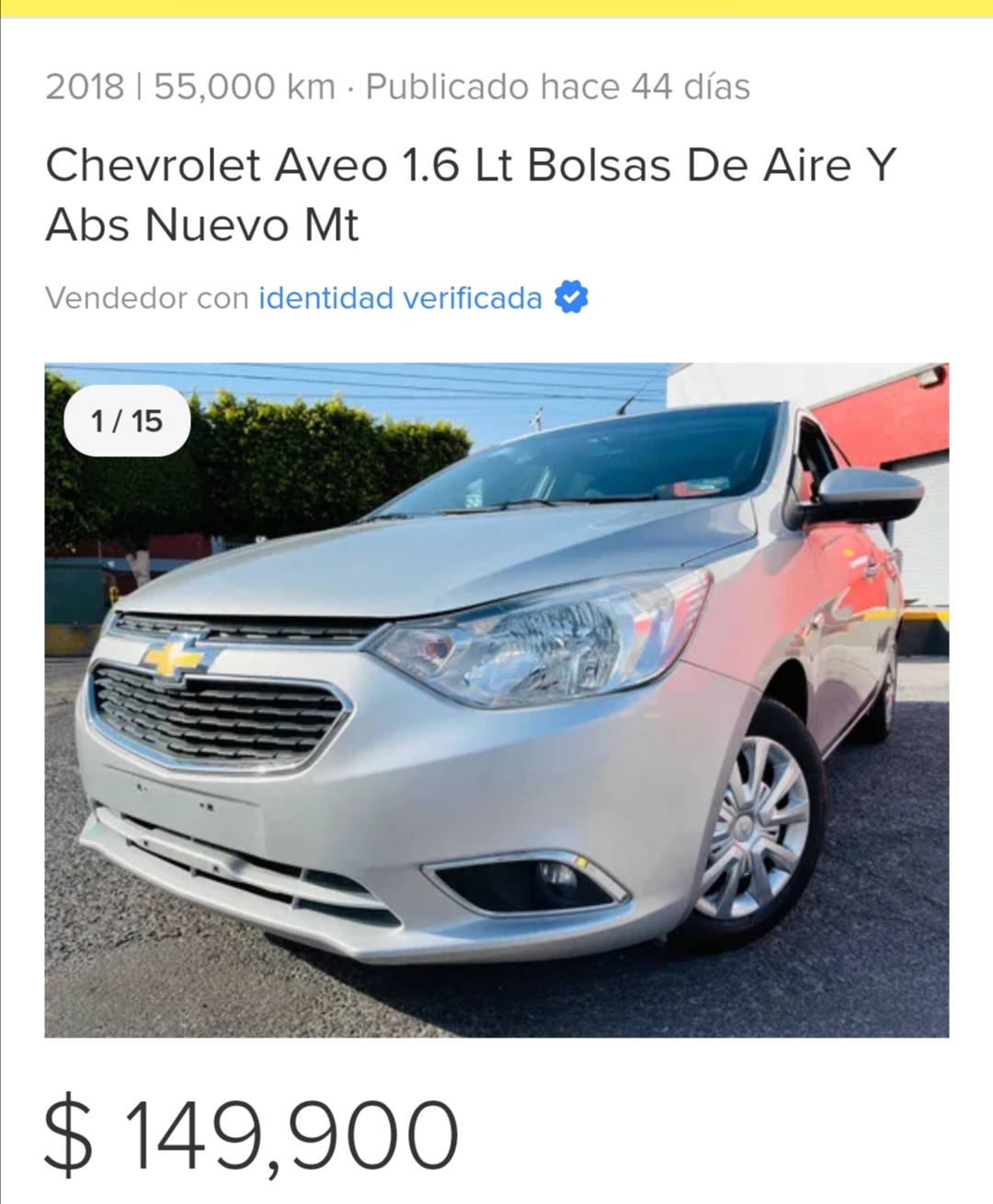The image size is (993, 1204).
Task: Open the identidad verificada link
Action: coord(400,298)
